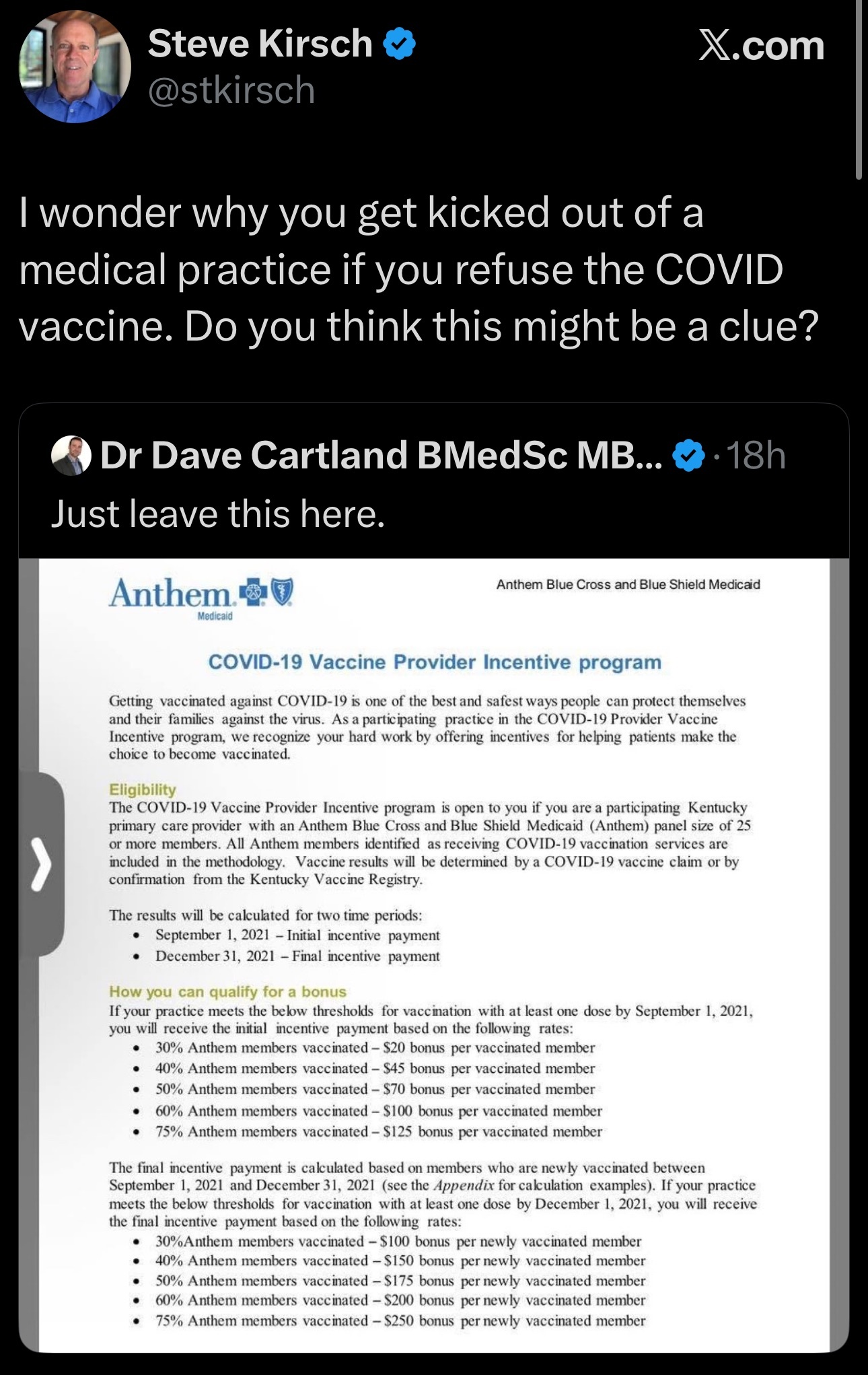Open Steve Kirsch's profile picture
The image size is (868, 1375).
click(x=75, y=67)
